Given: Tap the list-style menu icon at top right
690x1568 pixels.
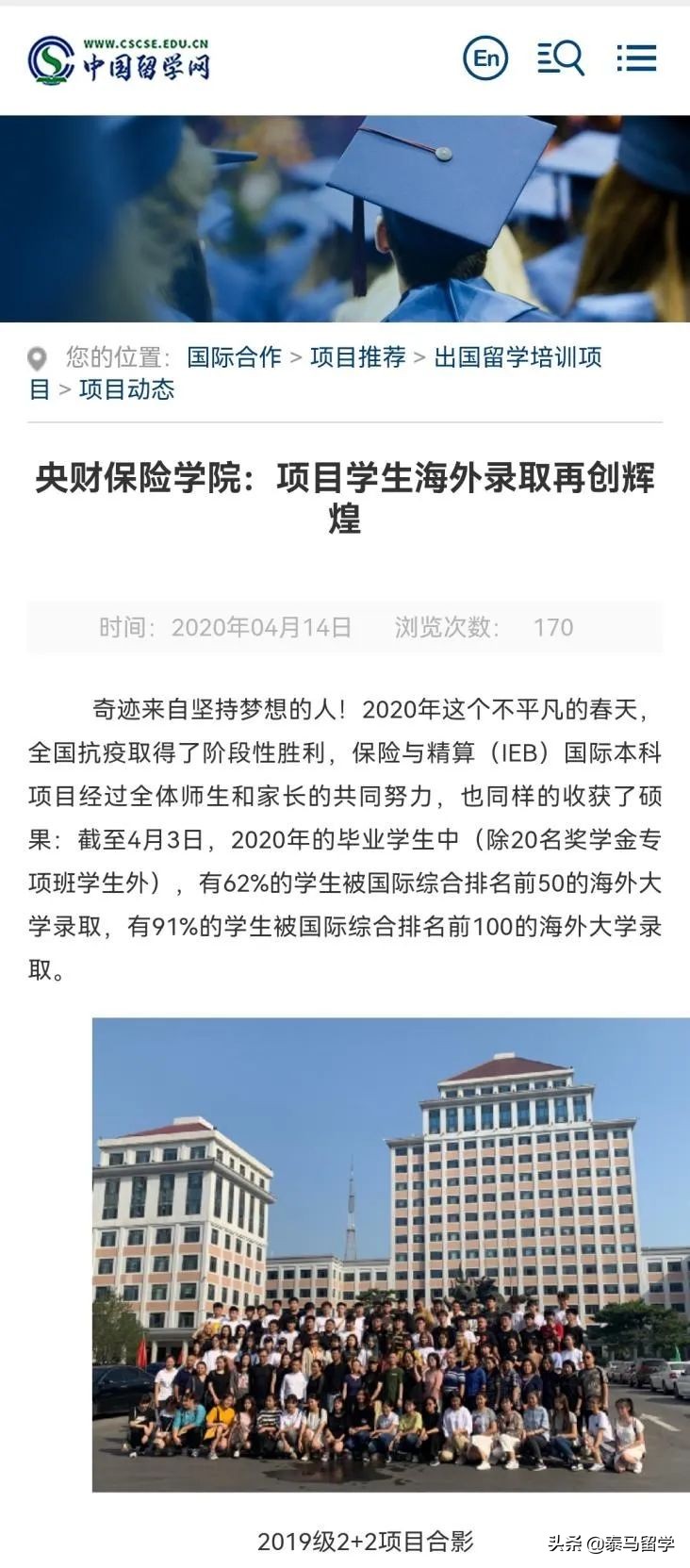Looking at the screenshot, I should click(636, 58).
